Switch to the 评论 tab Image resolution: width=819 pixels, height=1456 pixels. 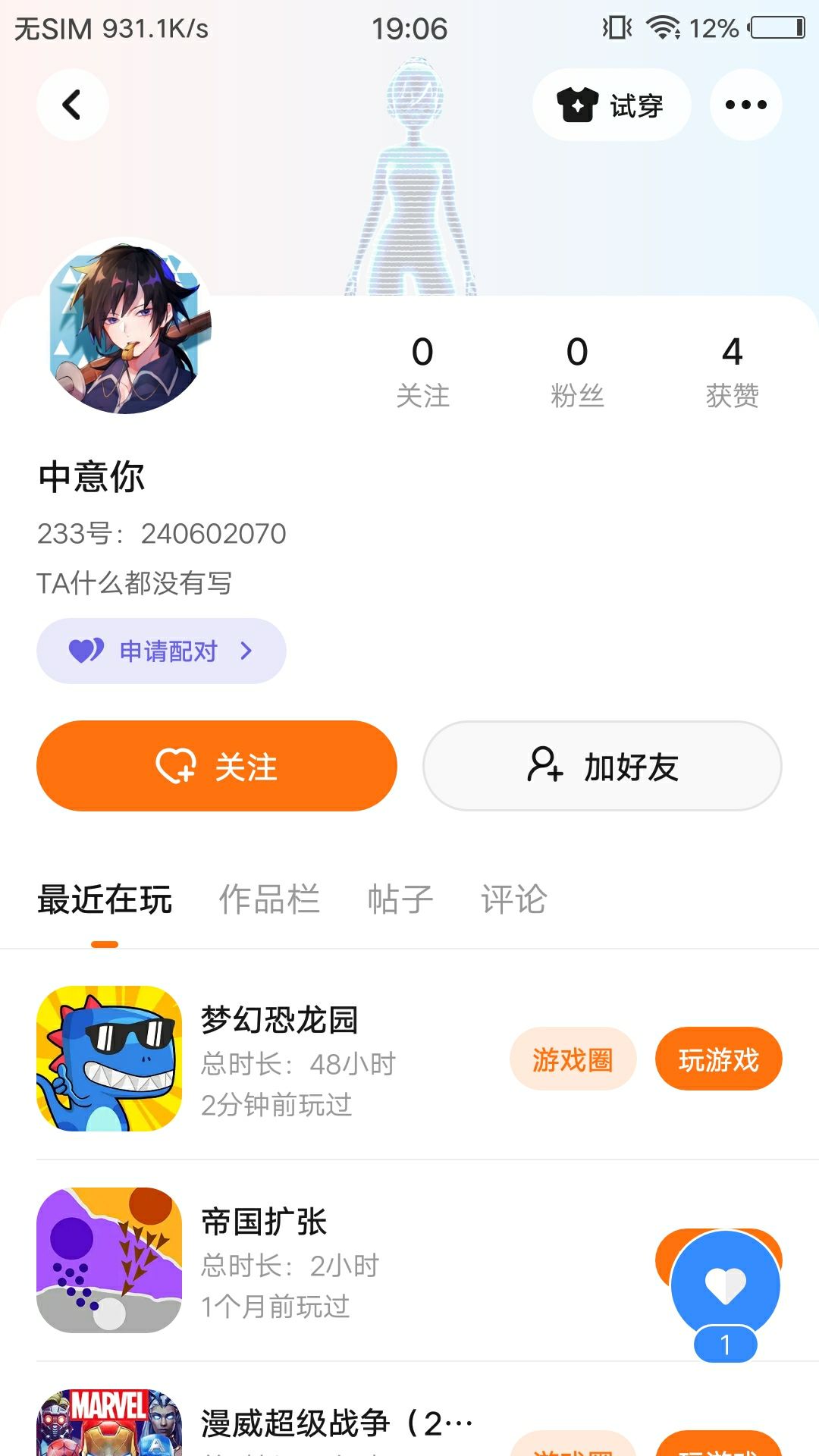click(x=513, y=900)
